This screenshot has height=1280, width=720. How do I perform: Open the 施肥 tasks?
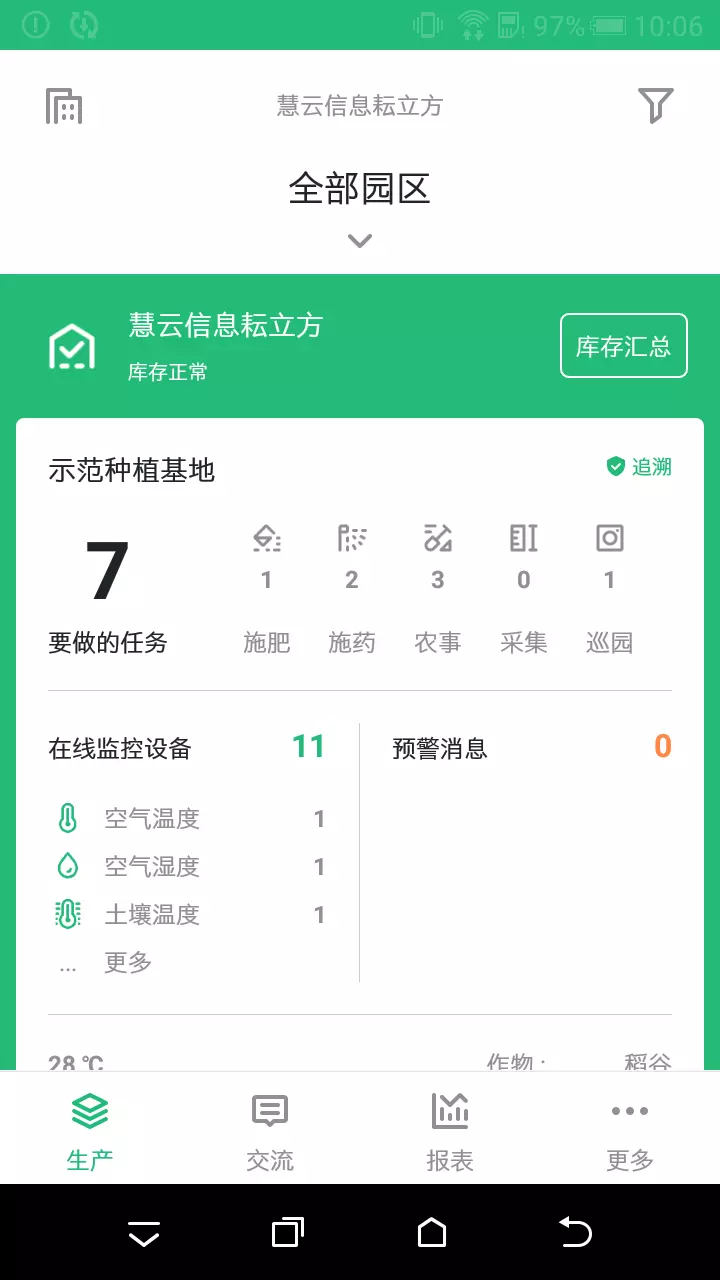point(267,589)
